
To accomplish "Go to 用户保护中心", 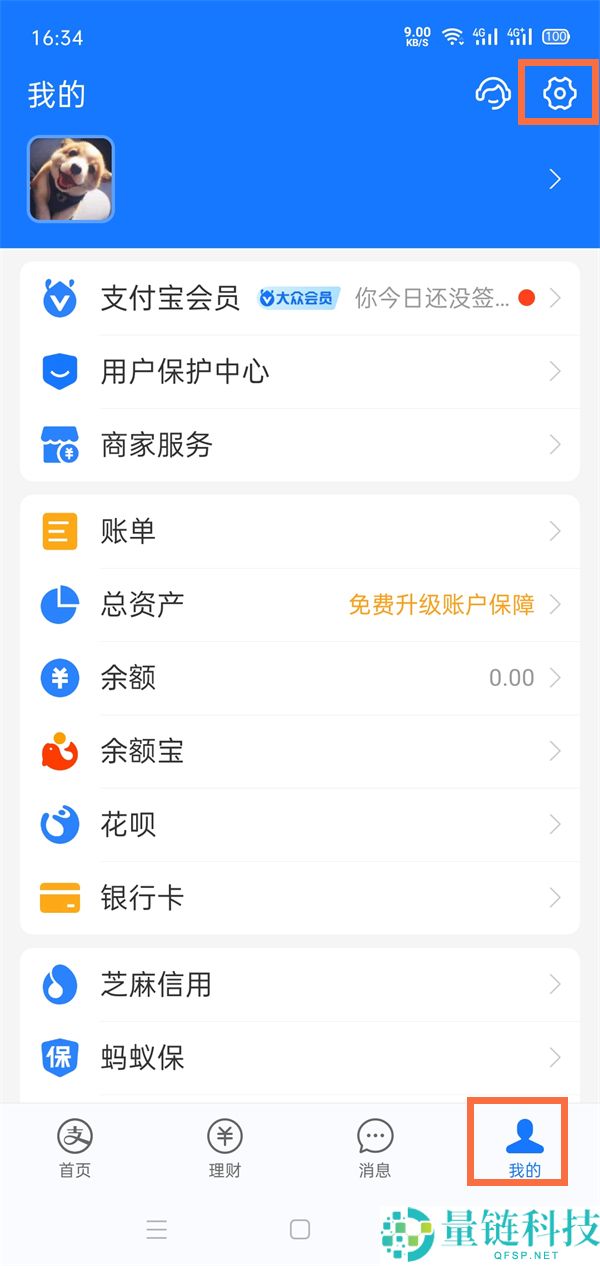I will coord(300,372).
